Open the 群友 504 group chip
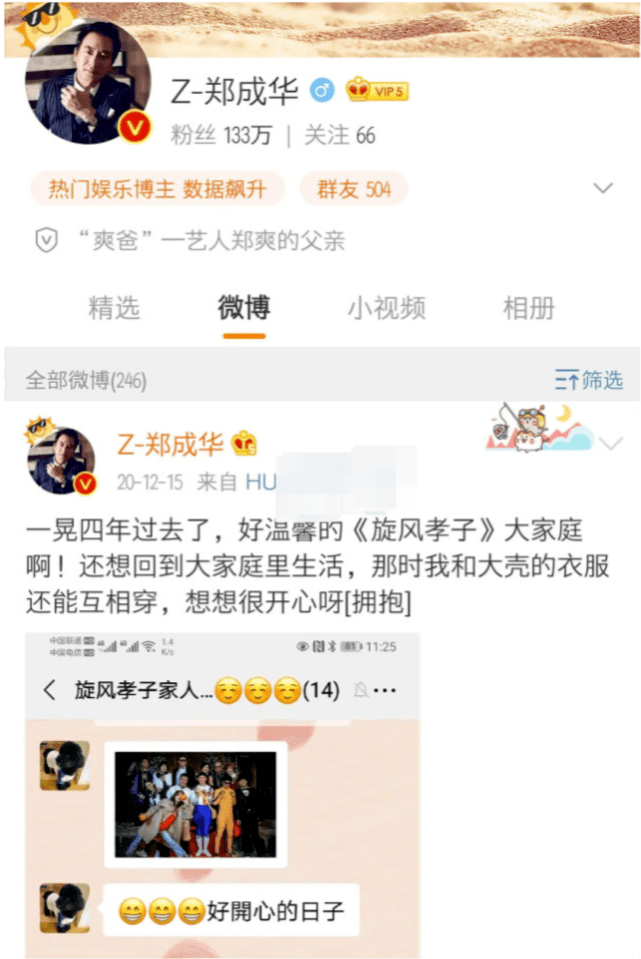The width and height of the screenshot is (641, 959). 354,188
